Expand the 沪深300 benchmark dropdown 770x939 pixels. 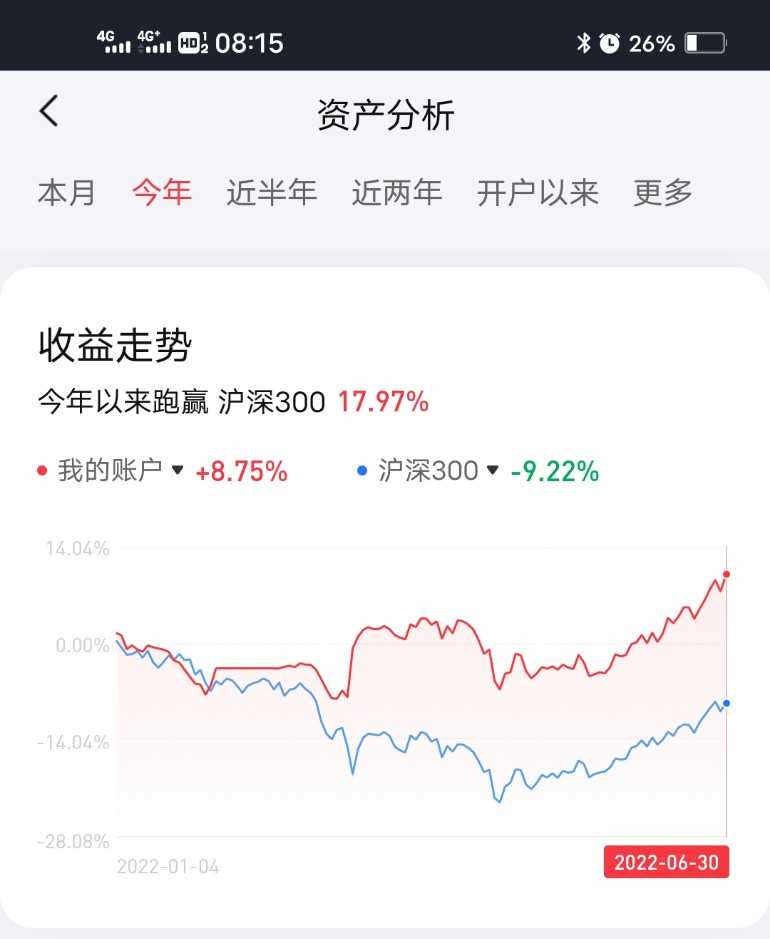tap(438, 471)
